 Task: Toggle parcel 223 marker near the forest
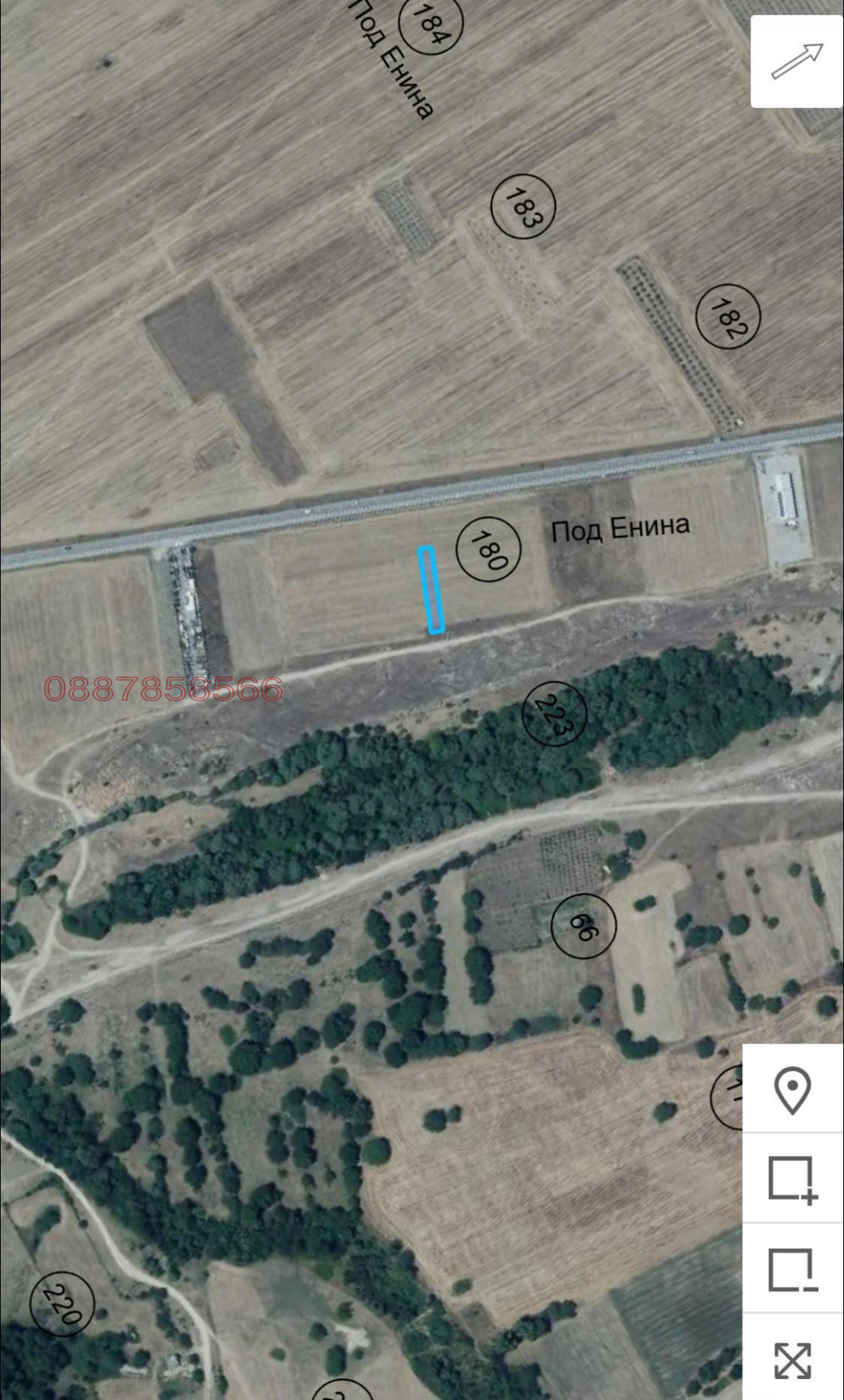tap(554, 713)
